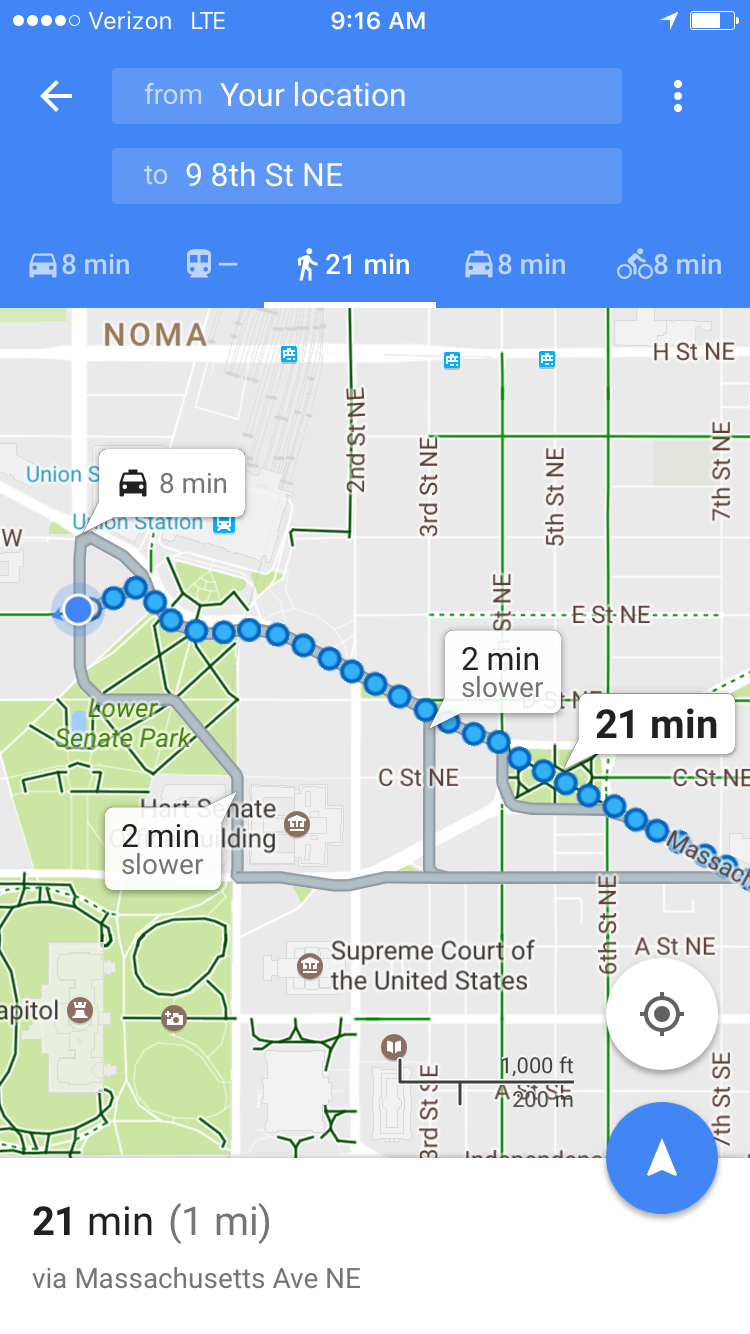Choose the alternate route near Hart Senate Building
Screen dimensions: 750x1334
tap(162, 849)
